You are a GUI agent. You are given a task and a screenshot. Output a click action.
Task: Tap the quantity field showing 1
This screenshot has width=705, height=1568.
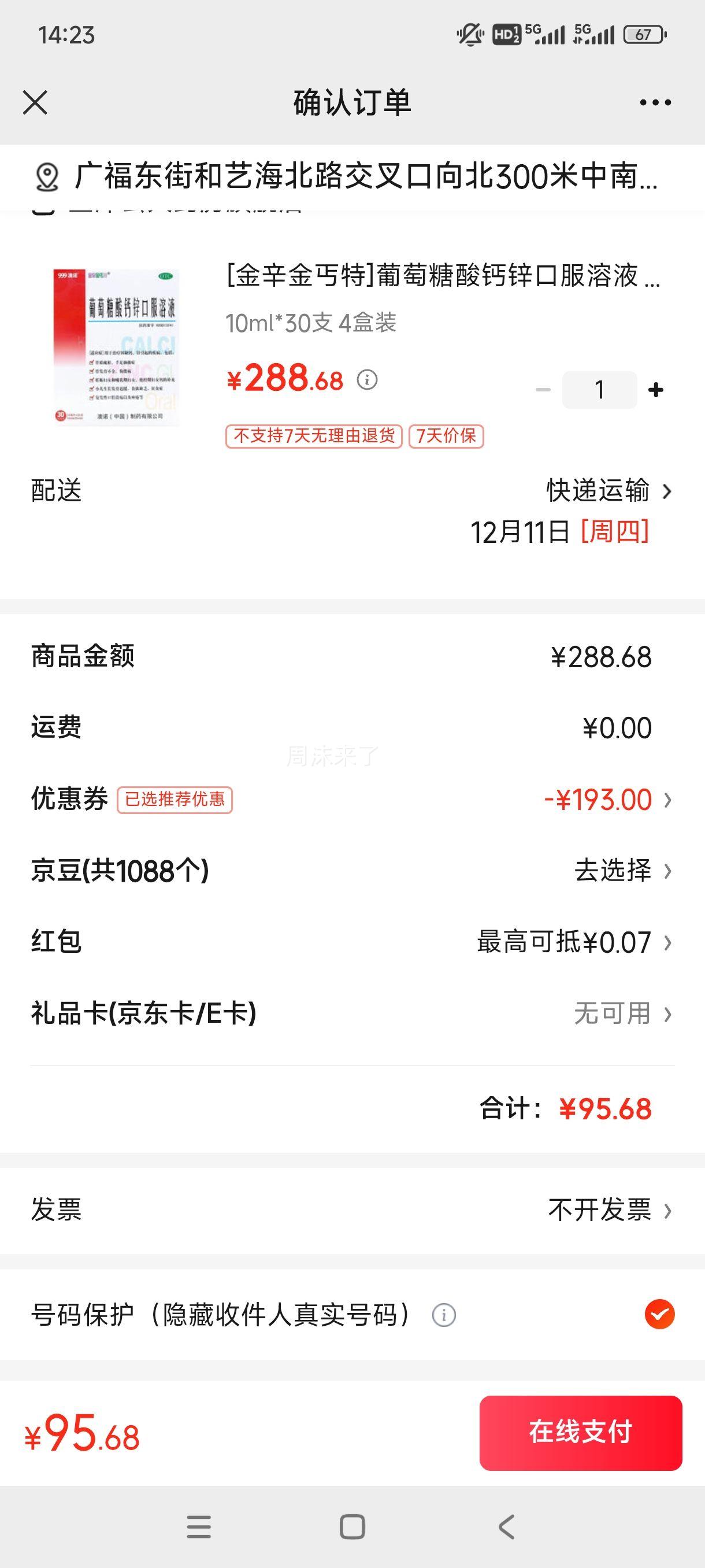(599, 390)
